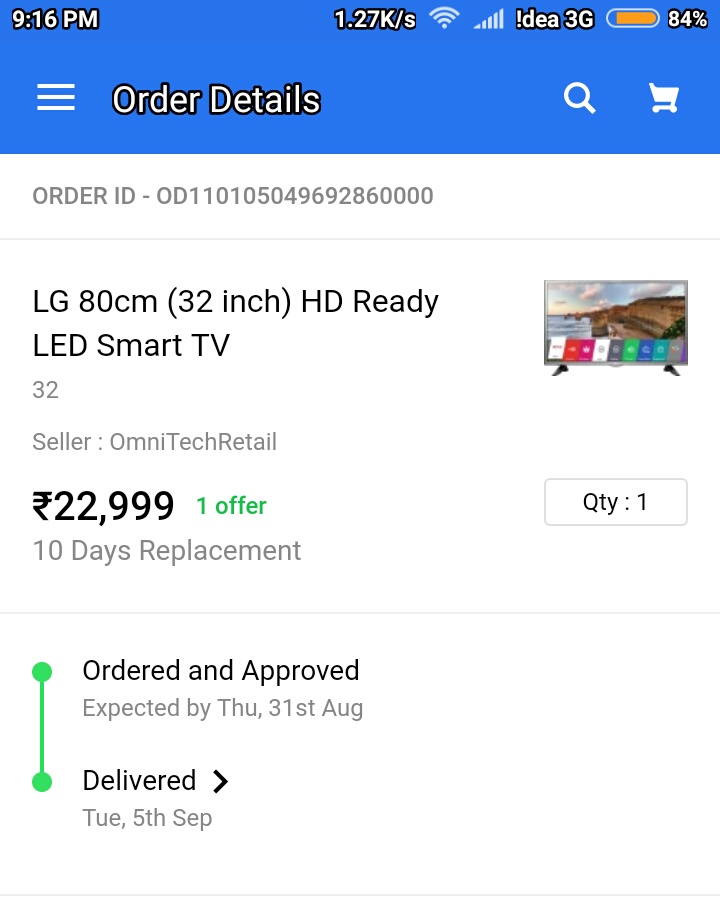720x900 pixels.
Task: View the 1 offer details
Action: click(x=231, y=506)
